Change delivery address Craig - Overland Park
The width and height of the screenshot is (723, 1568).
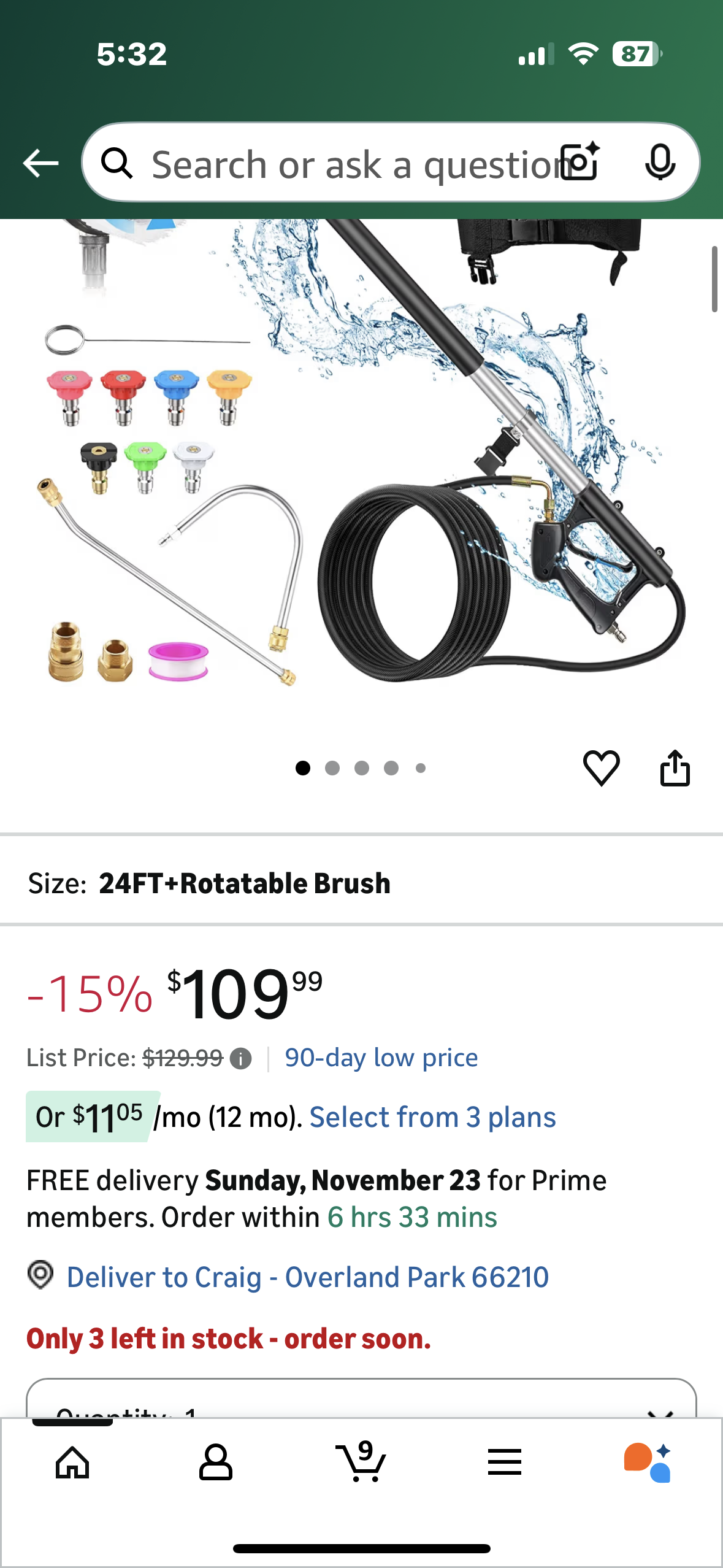[x=307, y=1277]
